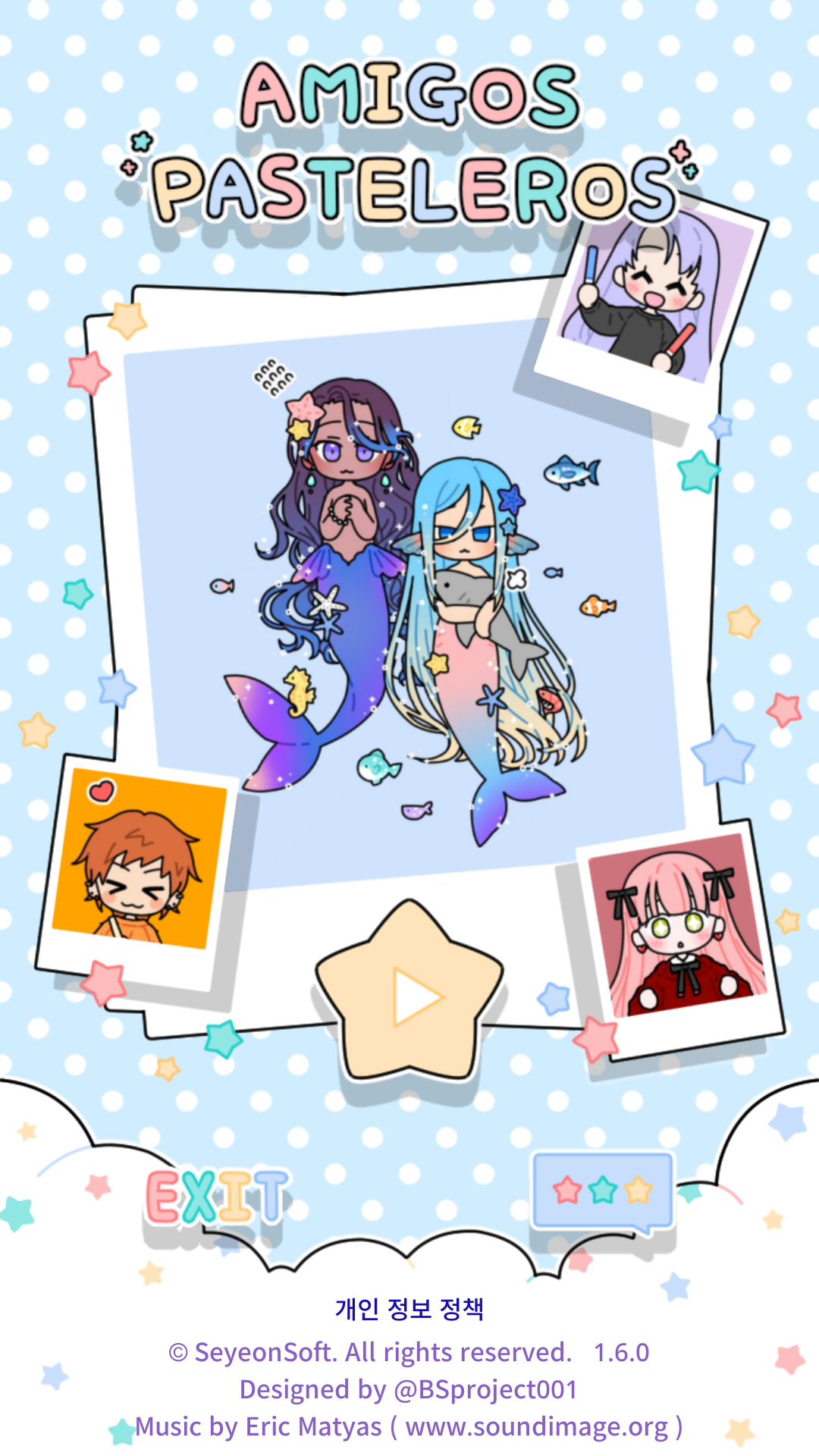Open the Korean privacy policy link
The image size is (819, 1456).
pyautogui.click(x=409, y=1308)
